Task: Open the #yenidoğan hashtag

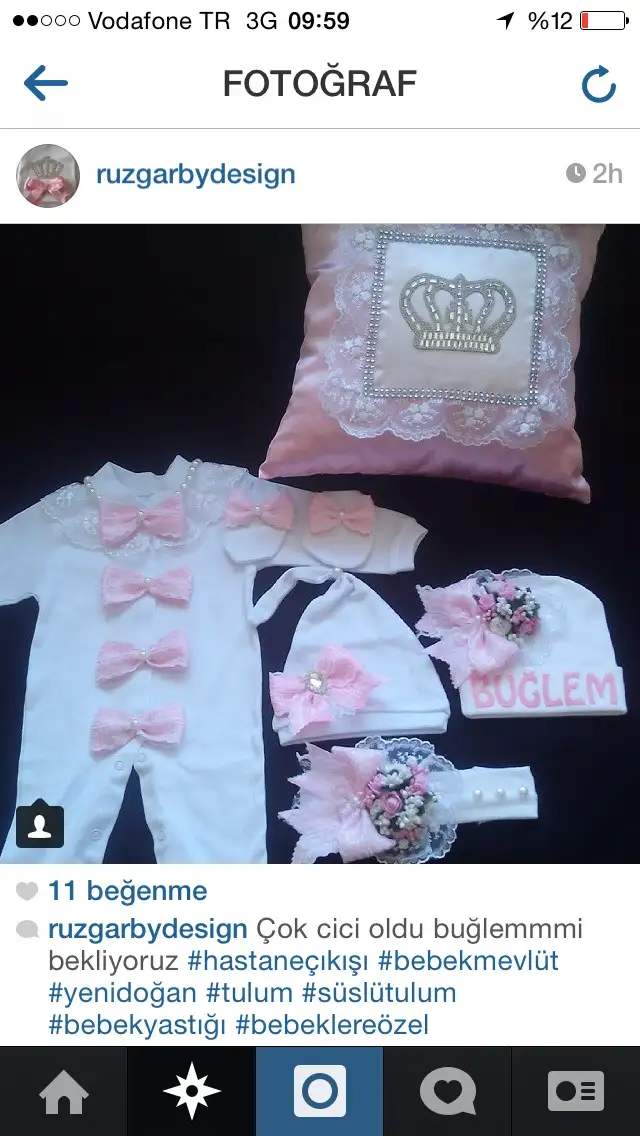Action: (122, 993)
